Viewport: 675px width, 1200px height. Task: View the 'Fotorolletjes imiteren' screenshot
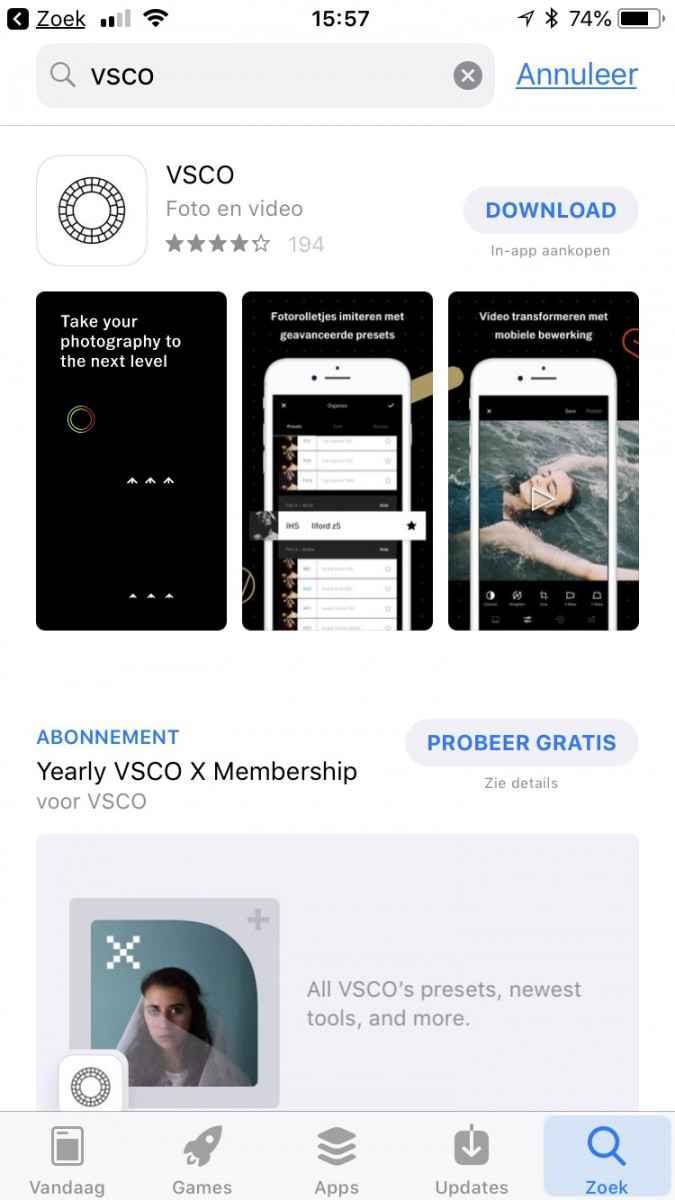point(337,461)
